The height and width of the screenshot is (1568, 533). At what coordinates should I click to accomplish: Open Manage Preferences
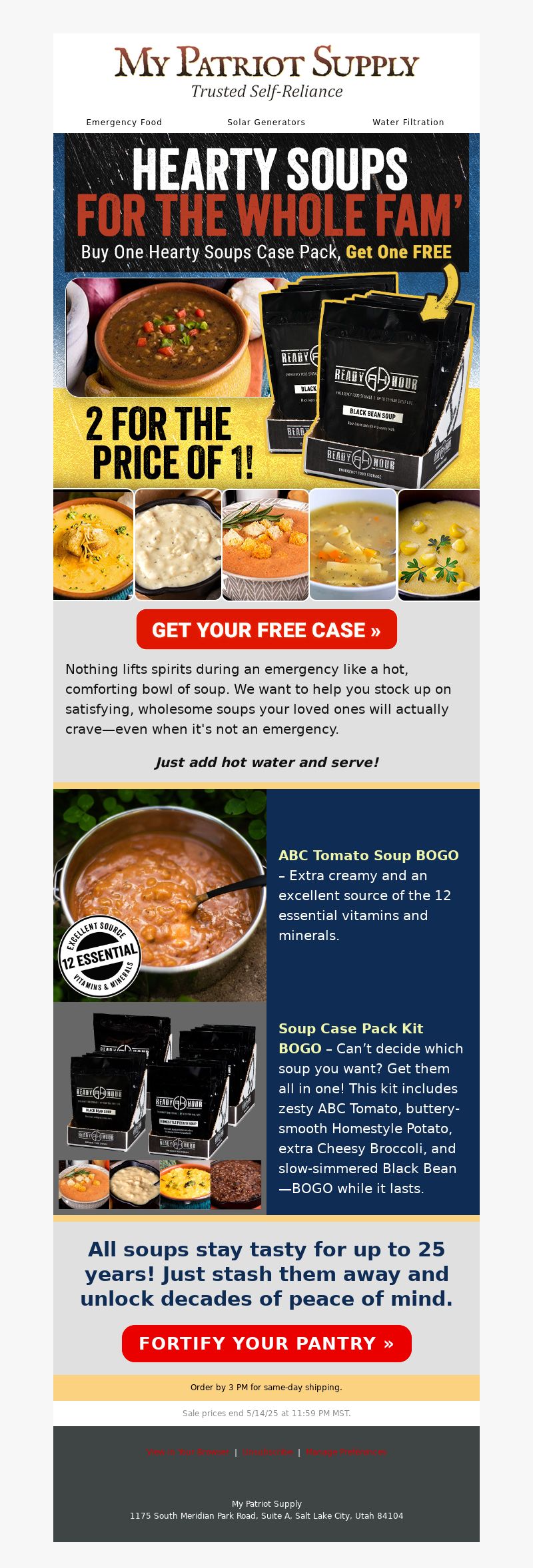click(x=346, y=1452)
